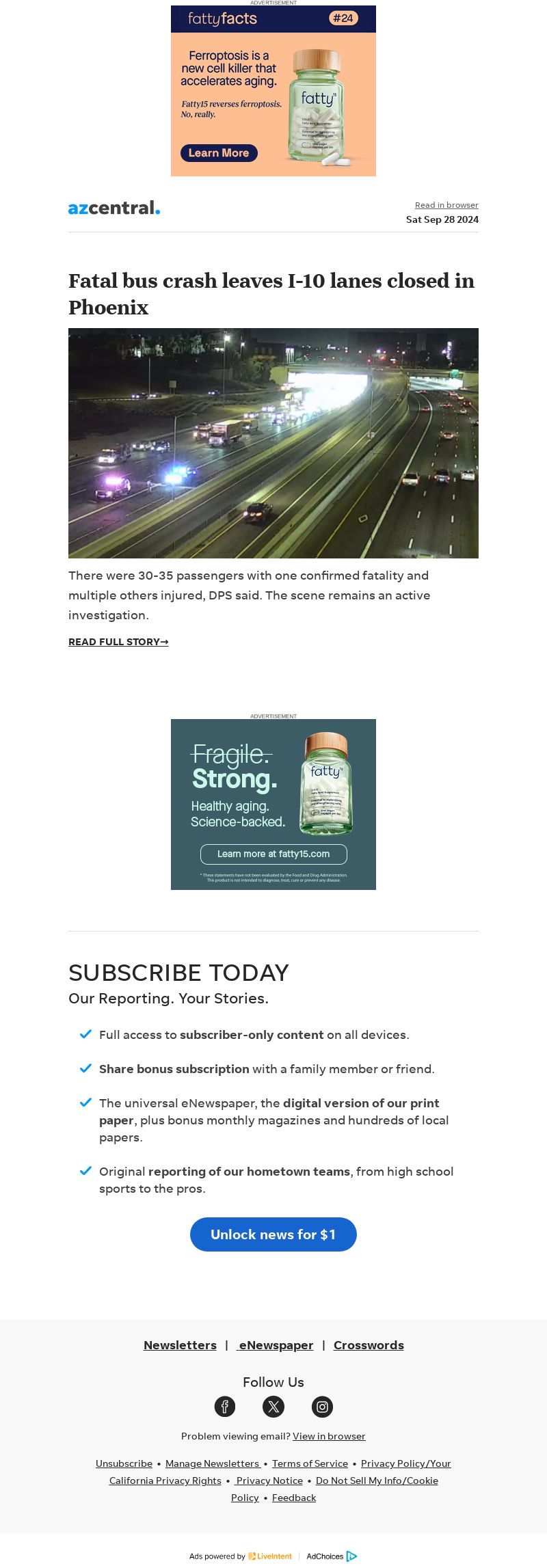547x1568 pixels.
Task: Visit the Facebook page
Action: click(x=225, y=1407)
